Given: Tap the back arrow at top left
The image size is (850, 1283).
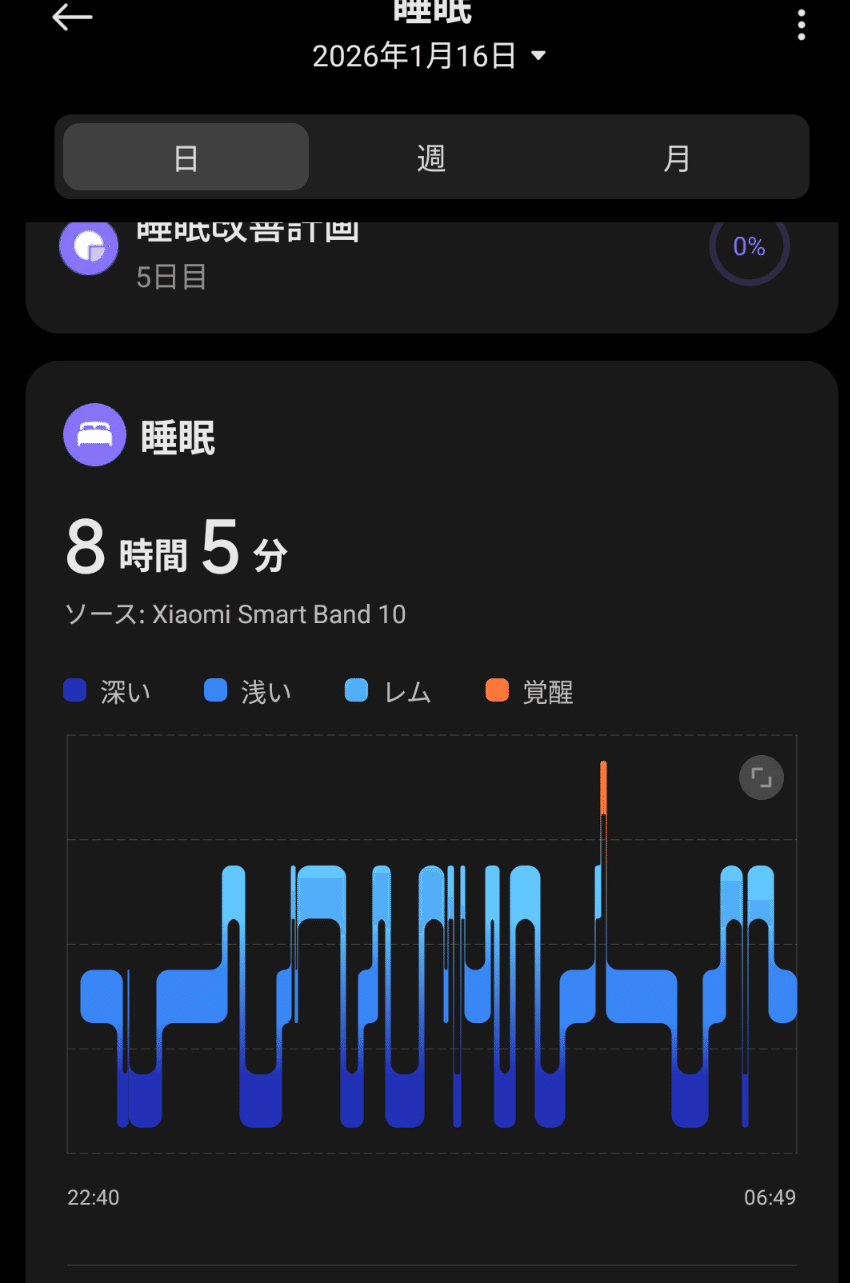Looking at the screenshot, I should click(x=71, y=17).
